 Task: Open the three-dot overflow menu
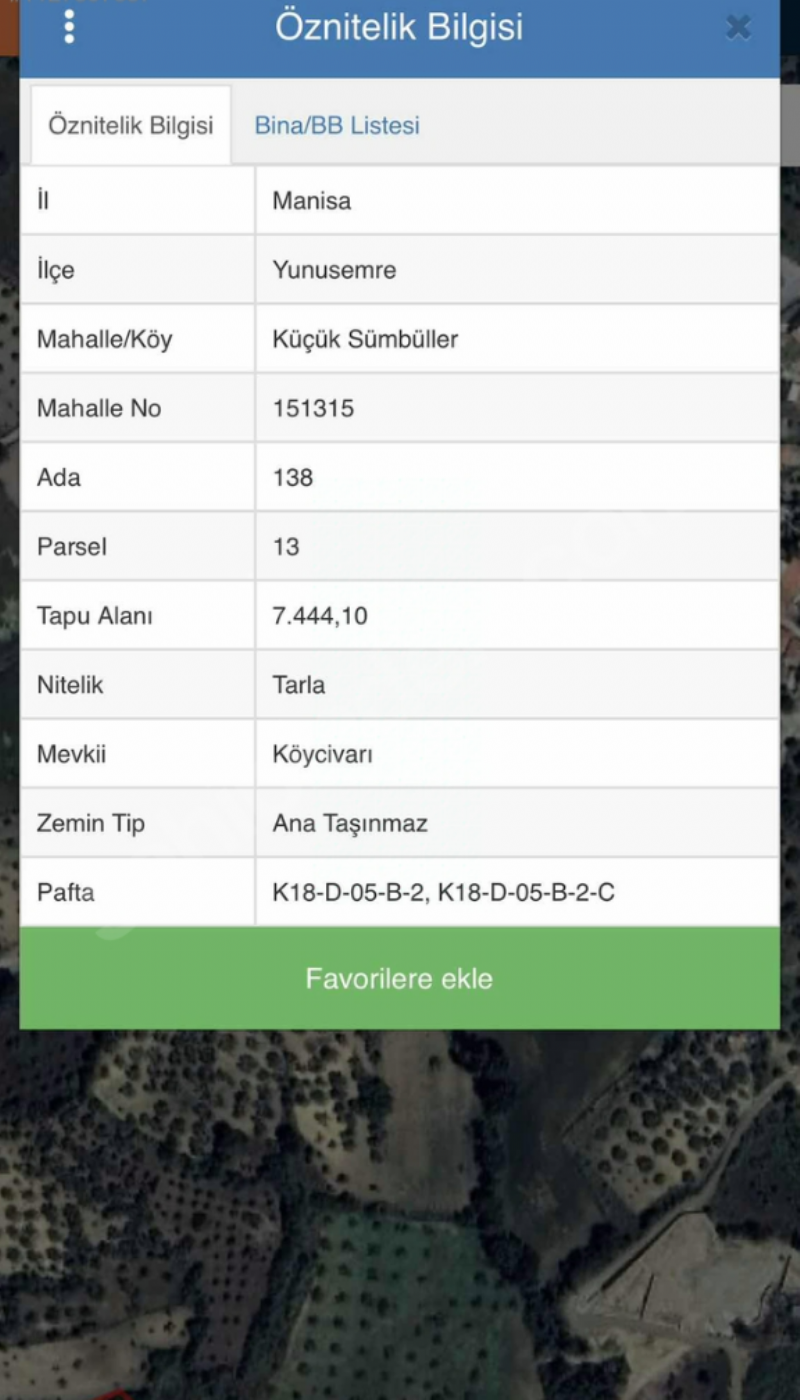tap(69, 26)
